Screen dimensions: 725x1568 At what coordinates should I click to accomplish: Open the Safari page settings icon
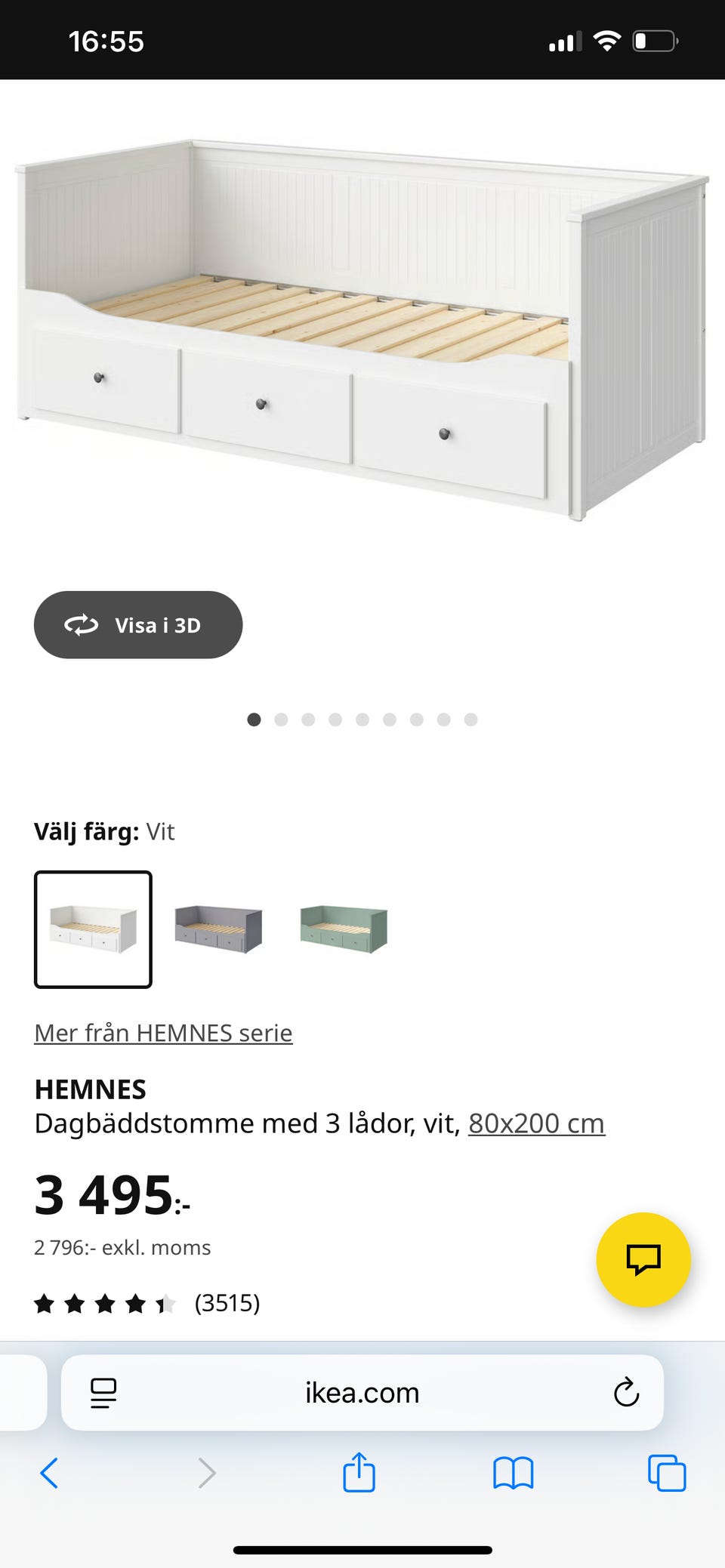pos(103,1393)
